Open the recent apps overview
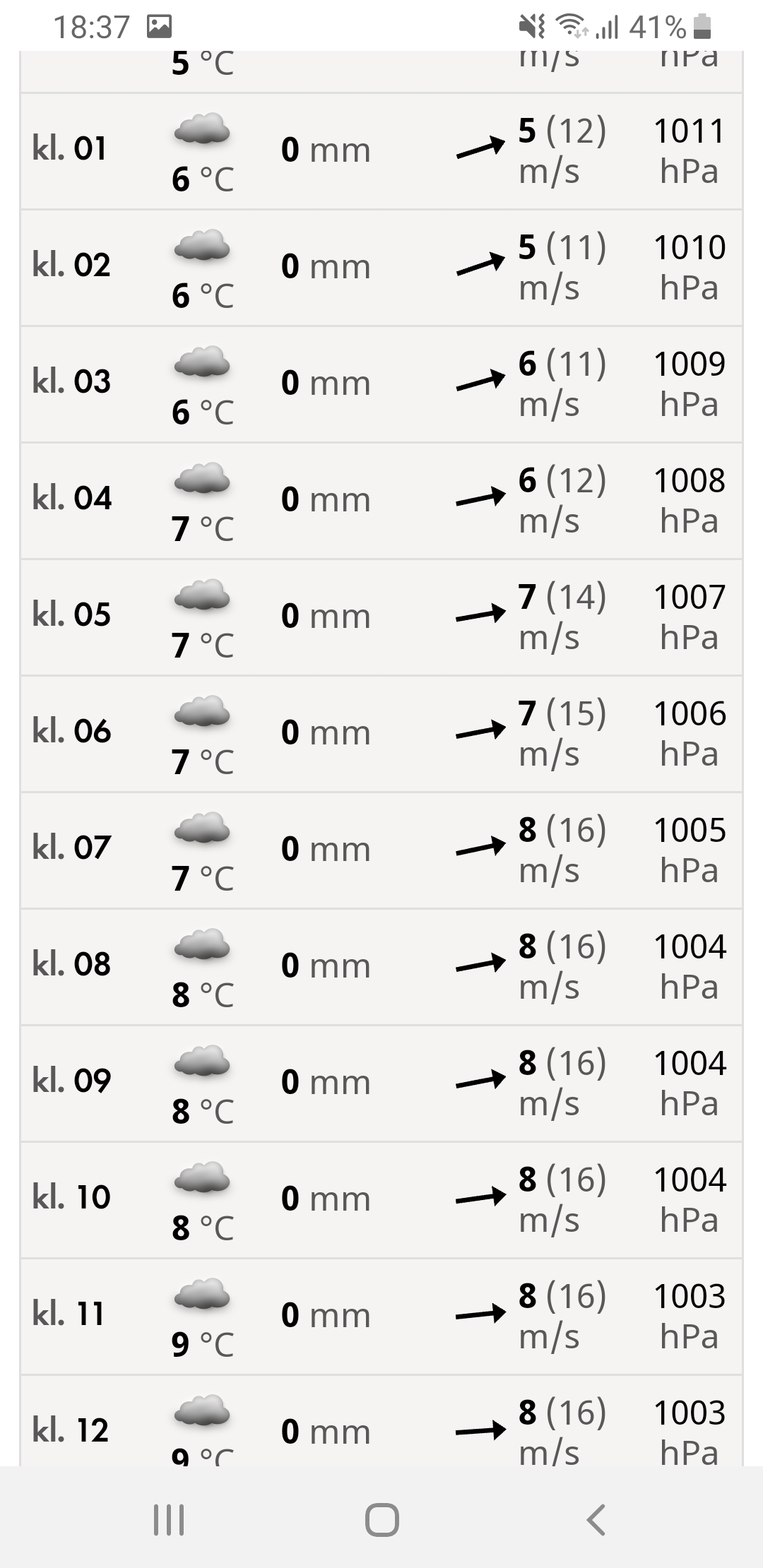 (169, 1519)
